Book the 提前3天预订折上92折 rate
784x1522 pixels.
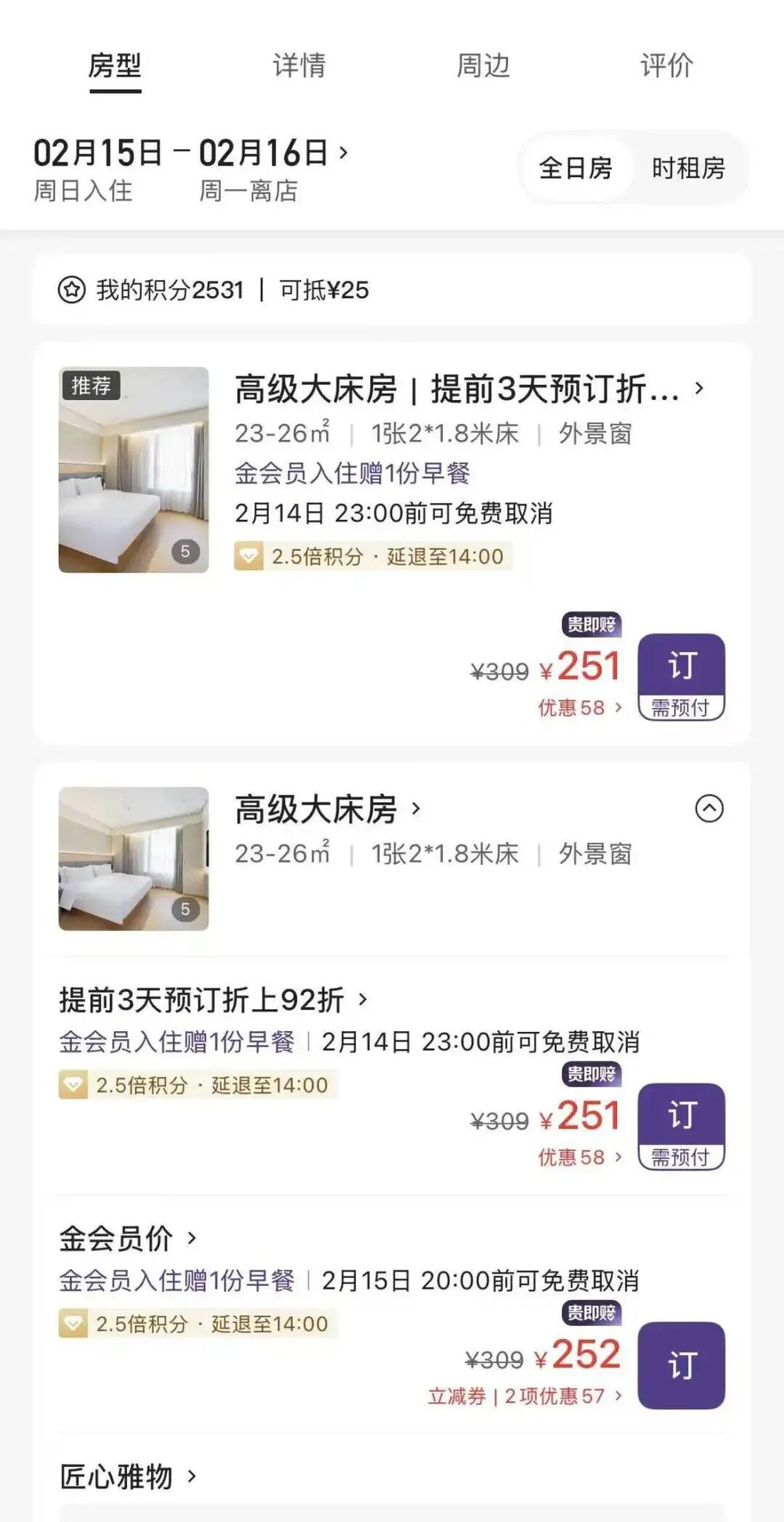[681, 1126]
